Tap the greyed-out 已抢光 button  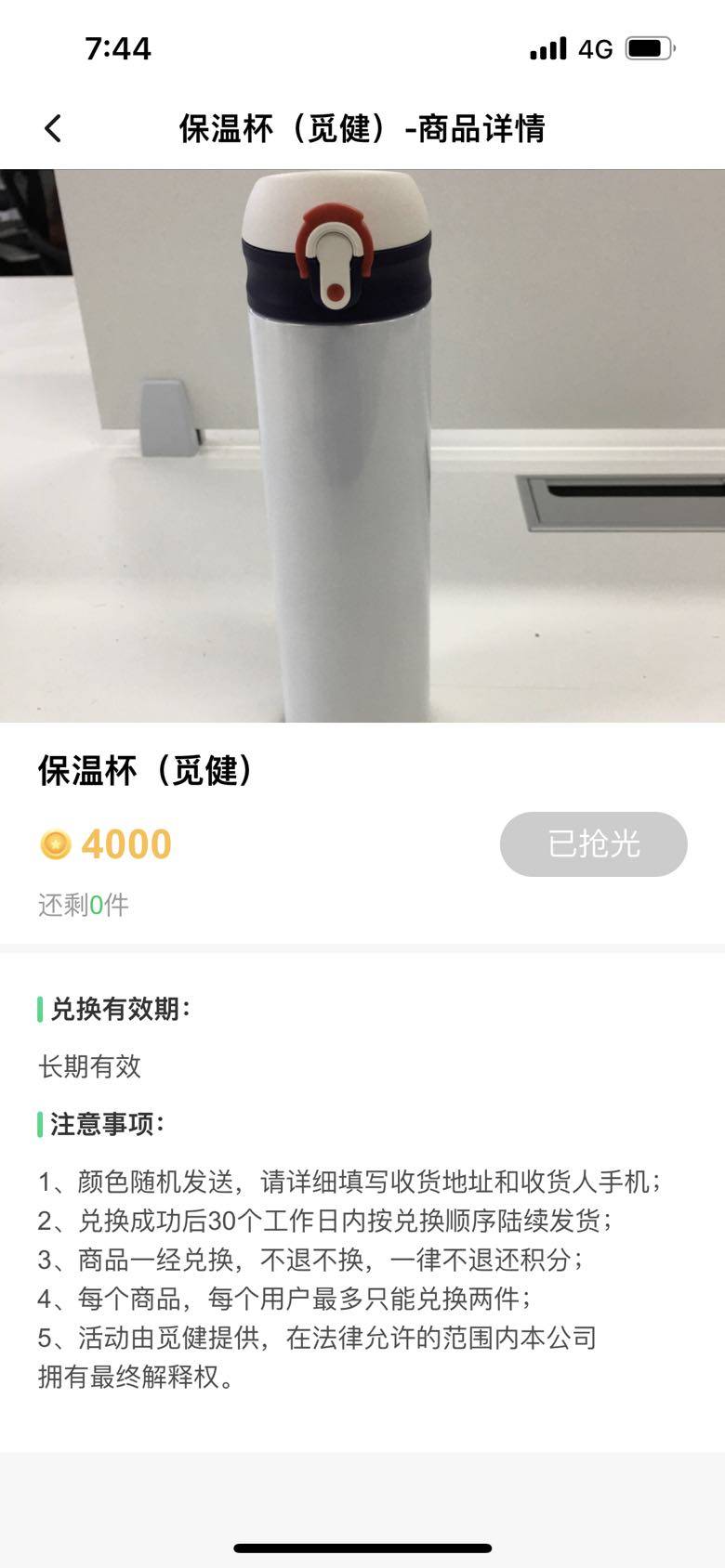coord(593,843)
